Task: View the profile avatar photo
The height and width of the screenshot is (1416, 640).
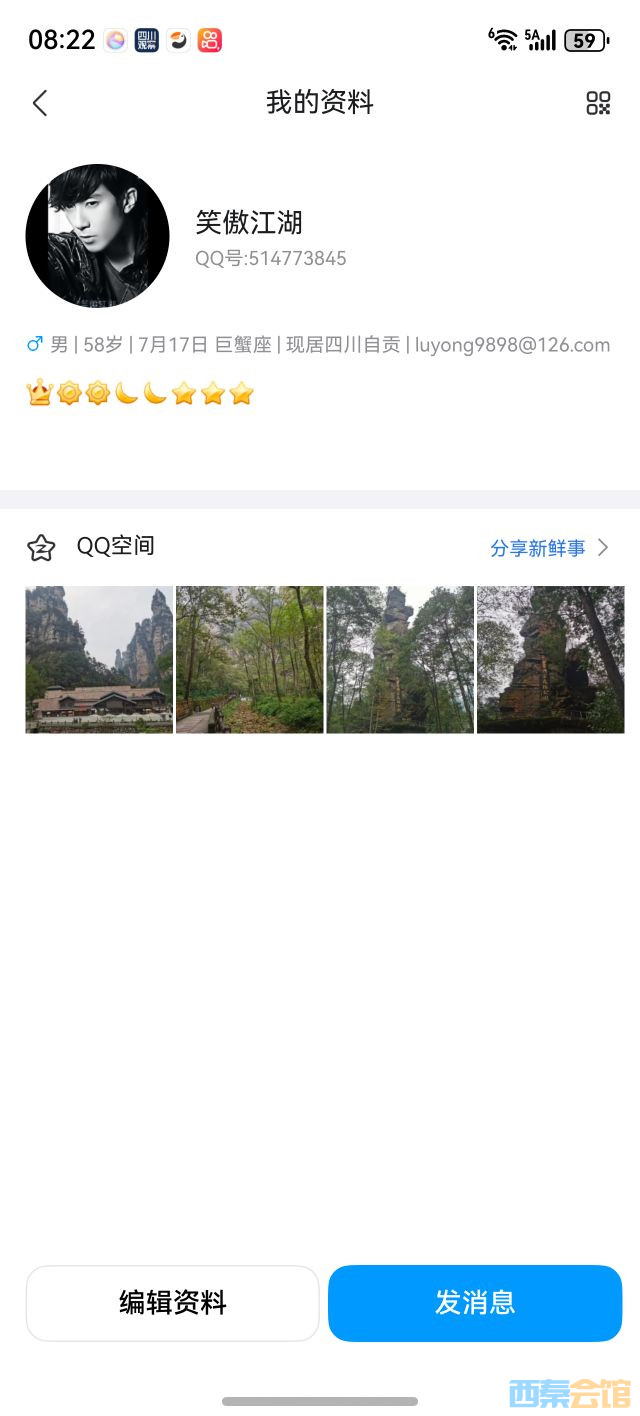Action: pos(97,236)
